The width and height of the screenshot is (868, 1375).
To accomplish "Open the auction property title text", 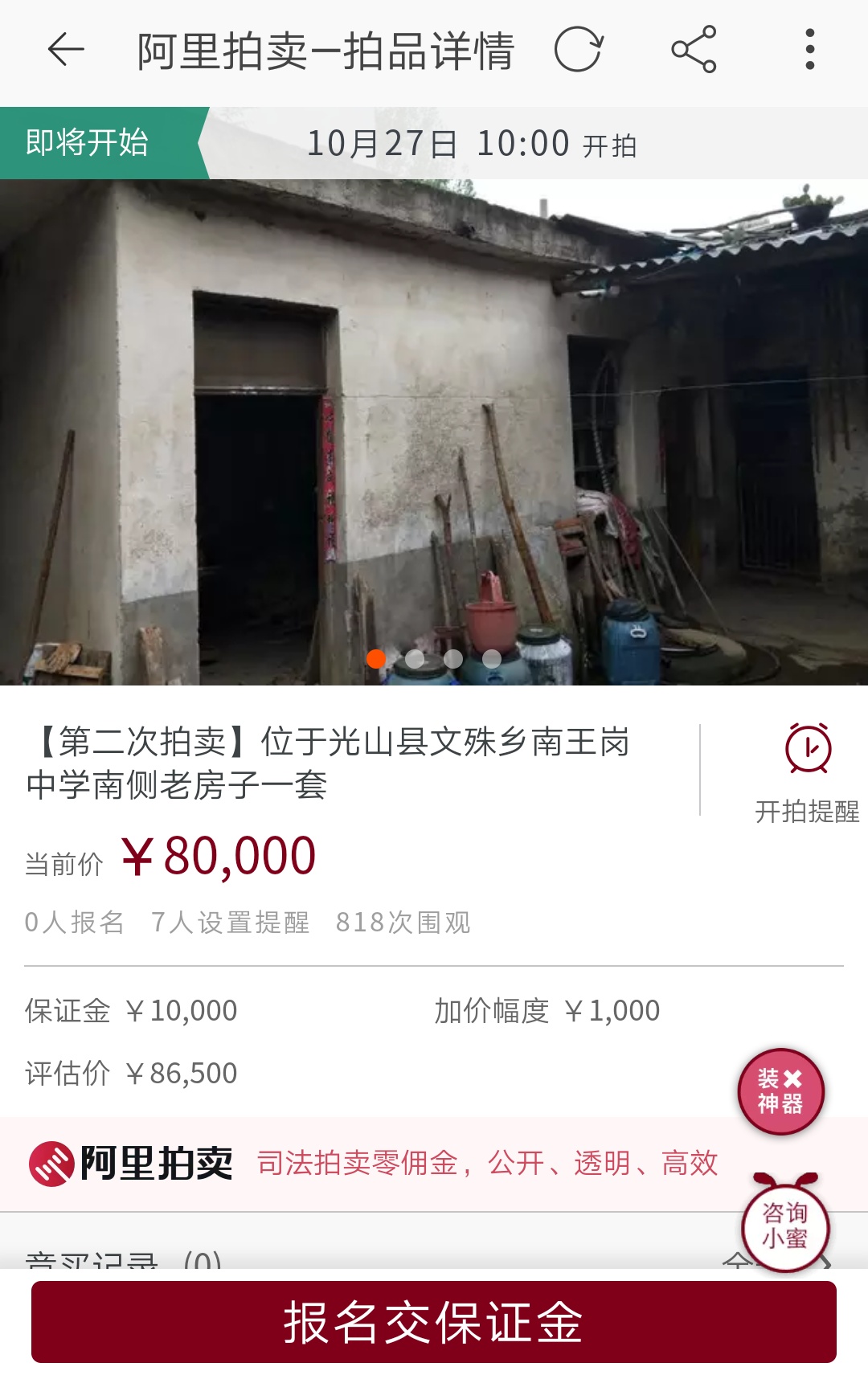I will coord(331,767).
